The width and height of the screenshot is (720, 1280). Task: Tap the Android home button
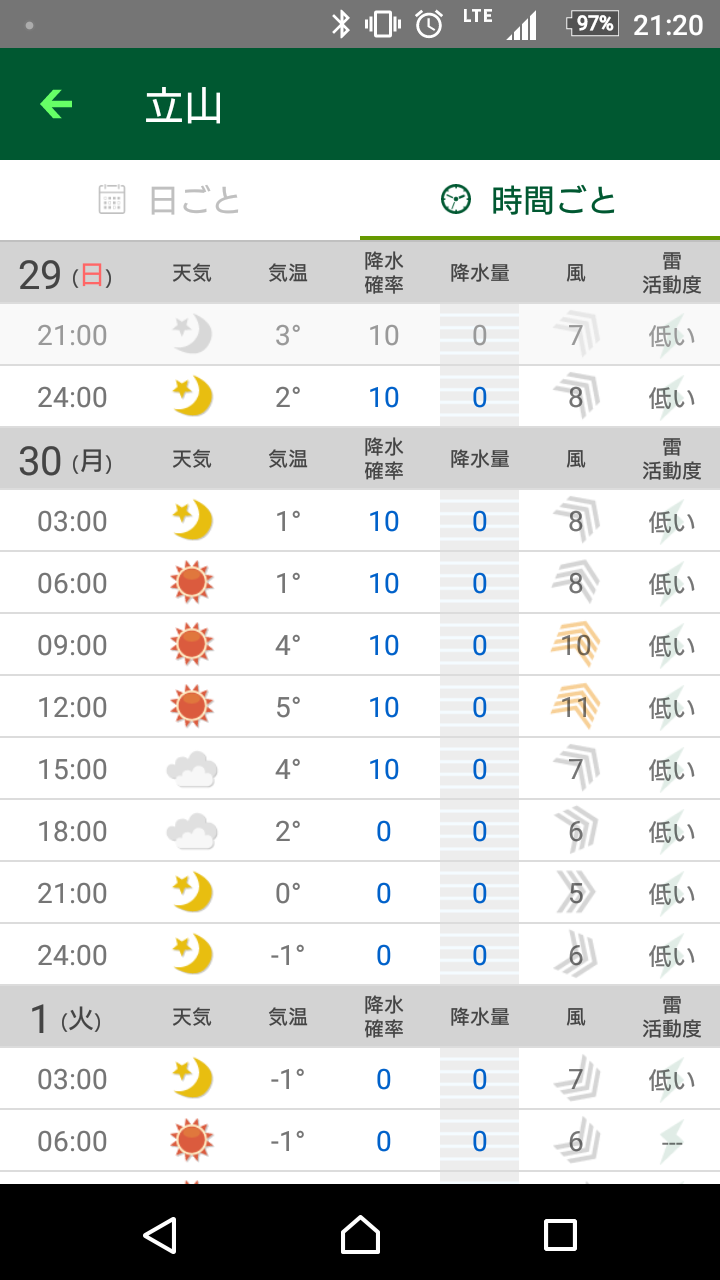point(360,1235)
